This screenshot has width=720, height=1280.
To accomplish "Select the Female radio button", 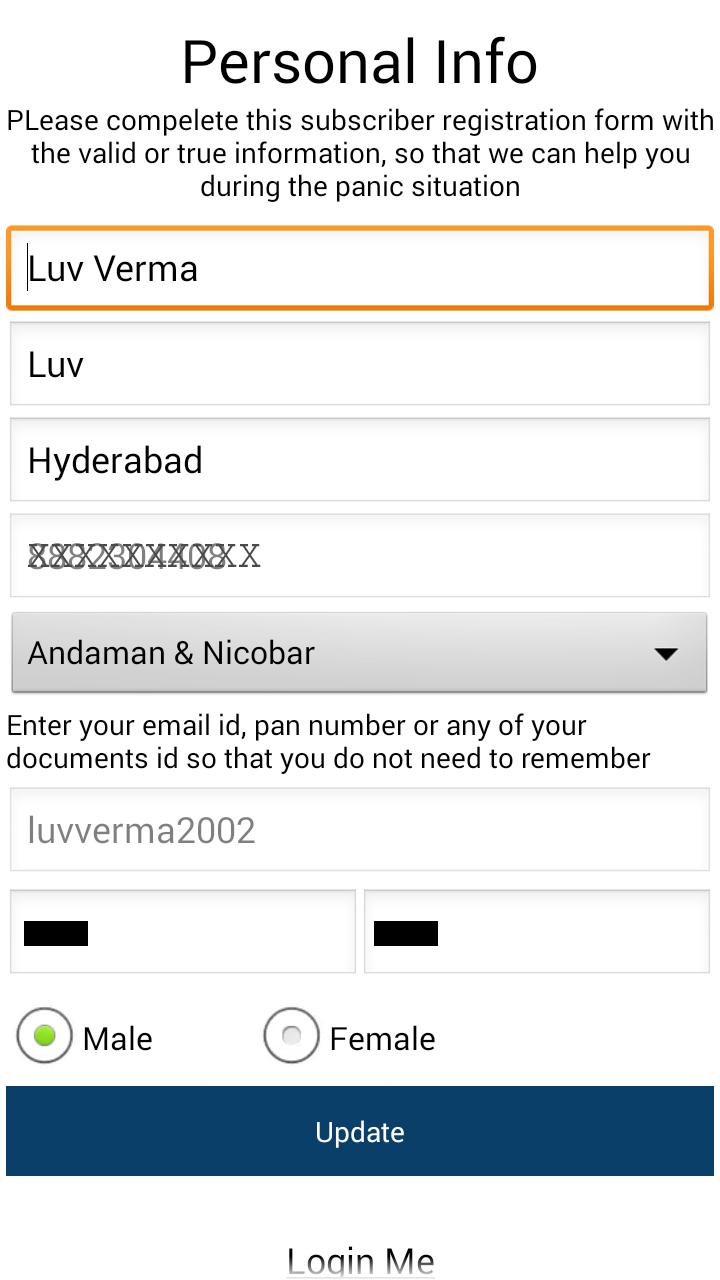I will [x=291, y=1036].
